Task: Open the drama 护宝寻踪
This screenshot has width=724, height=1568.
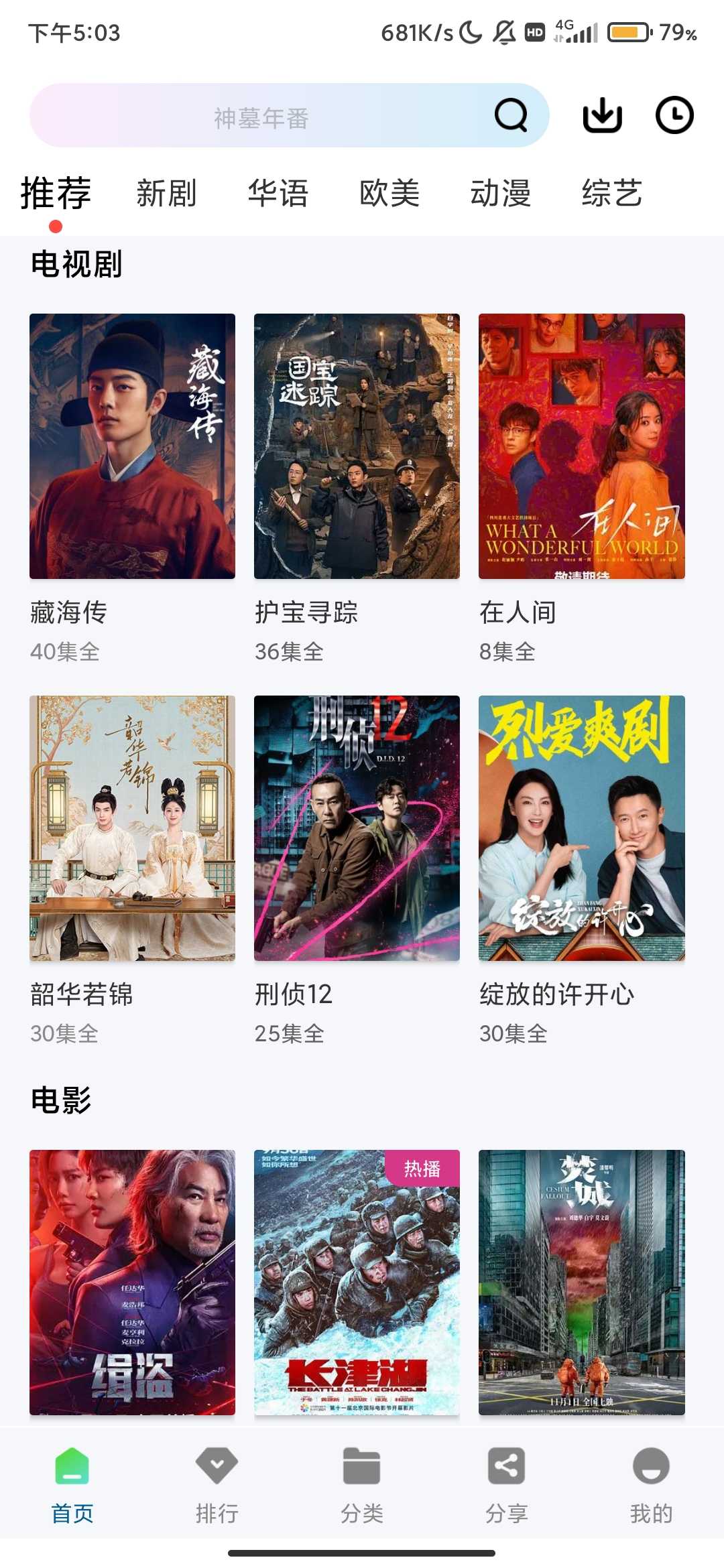Action: [x=357, y=446]
